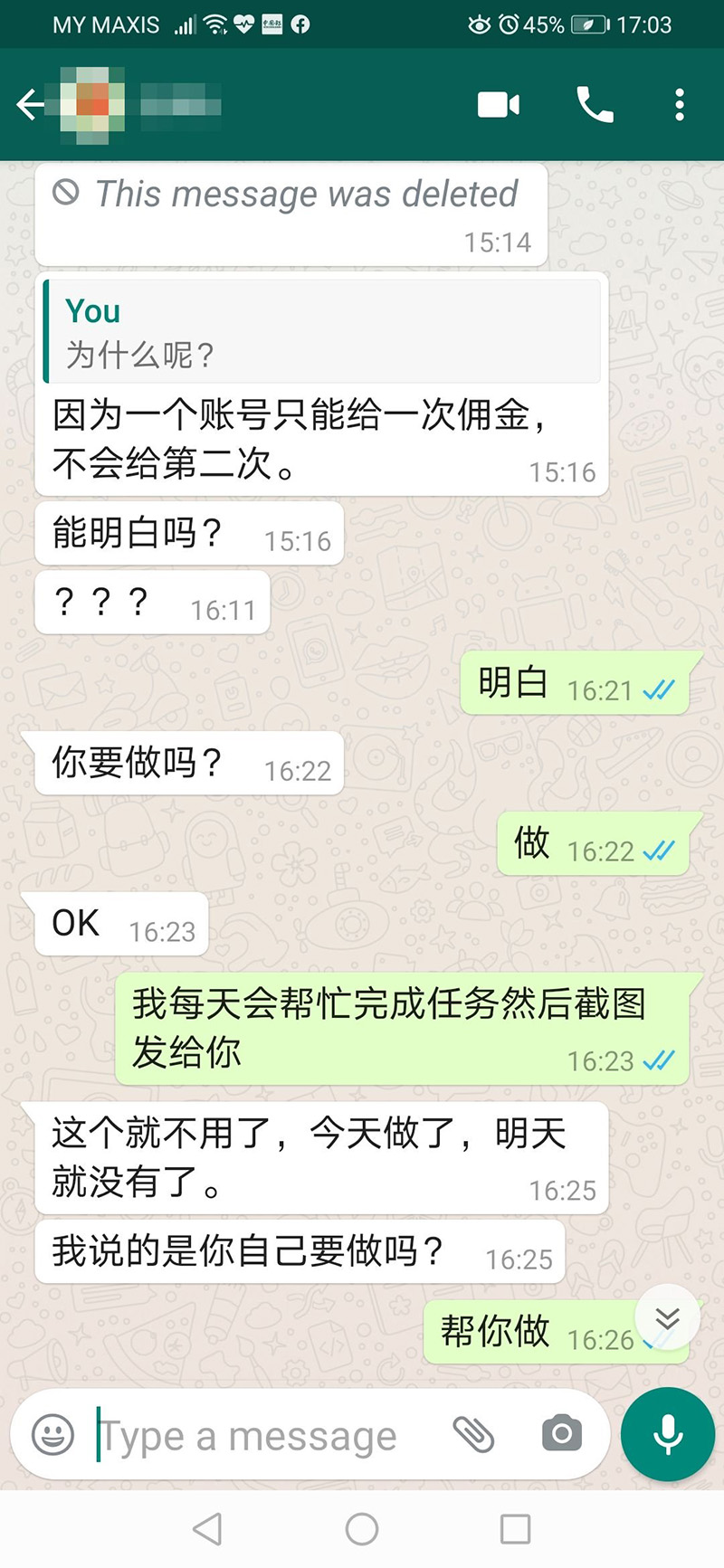Attach a file with the paperclip

[x=473, y=1434]
